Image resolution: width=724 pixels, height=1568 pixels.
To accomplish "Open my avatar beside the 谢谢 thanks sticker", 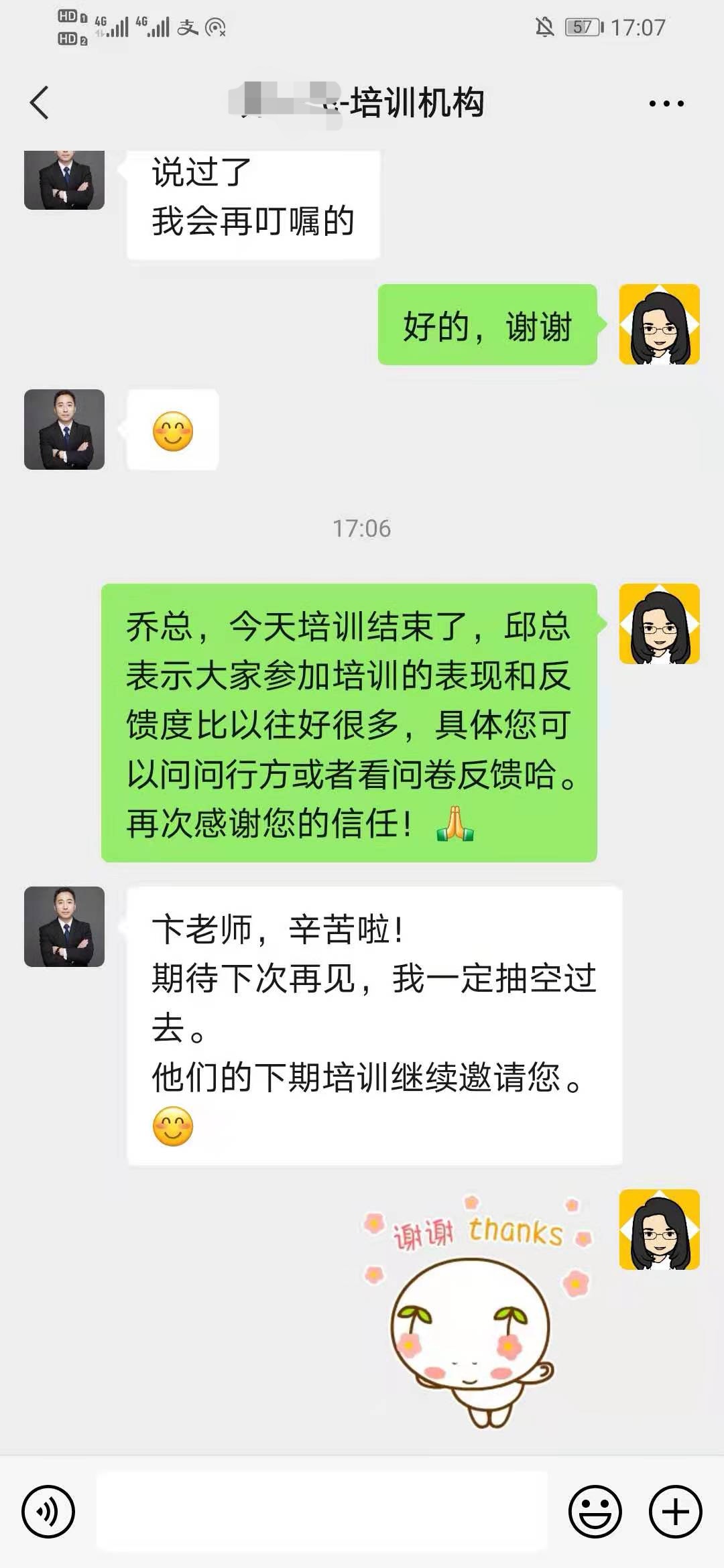I will pos(659,1230).
